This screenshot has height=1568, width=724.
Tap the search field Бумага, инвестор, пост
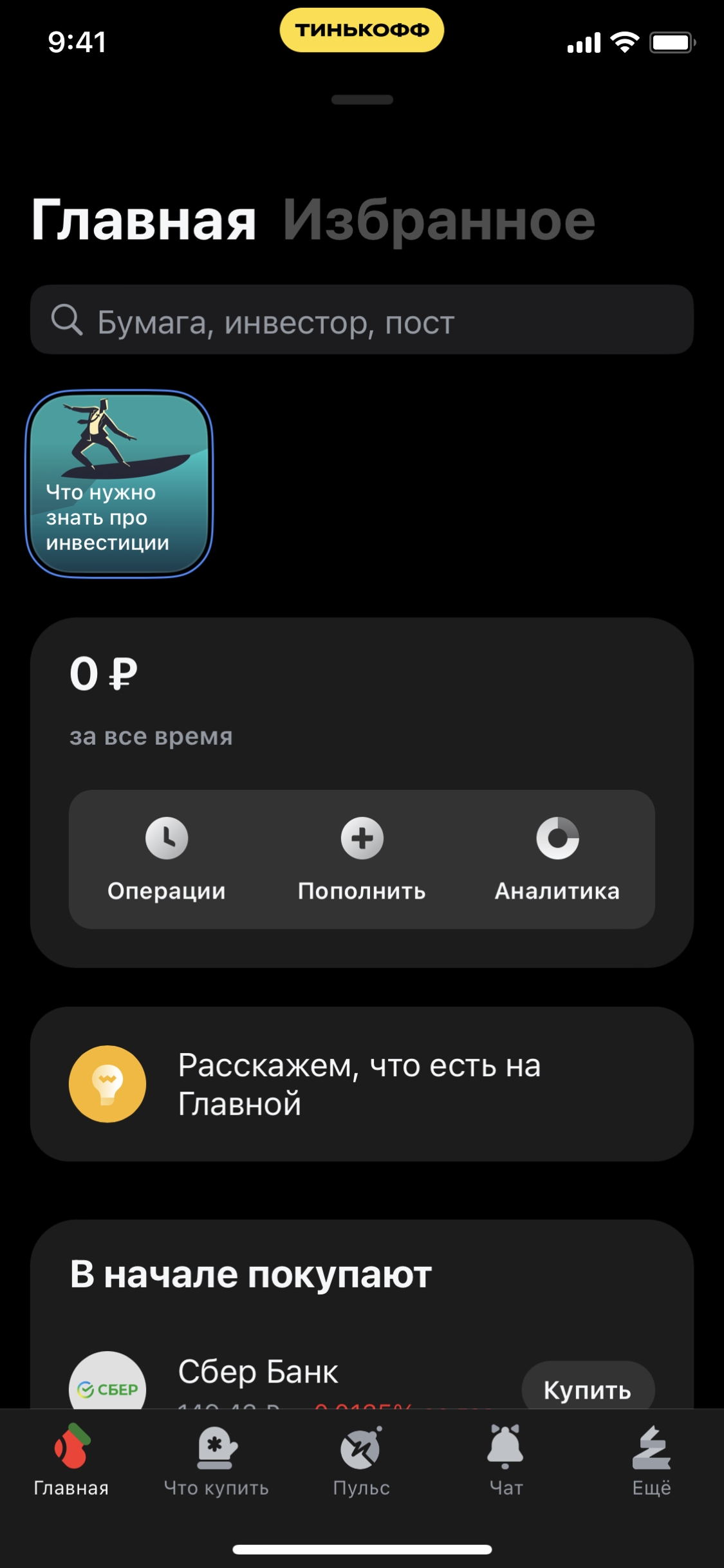click(x=362, y=321)
